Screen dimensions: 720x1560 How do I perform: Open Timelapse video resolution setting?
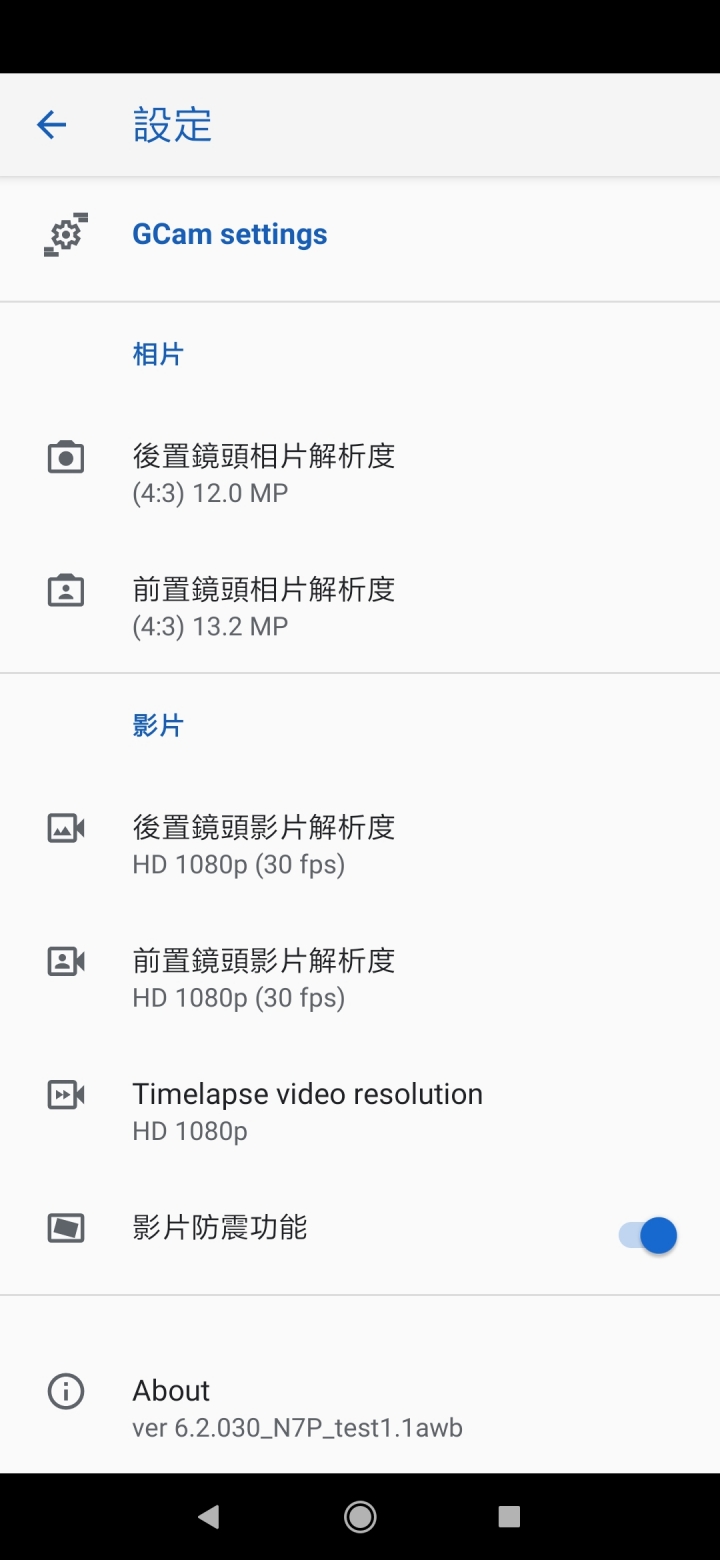(x=360, y=1110)
